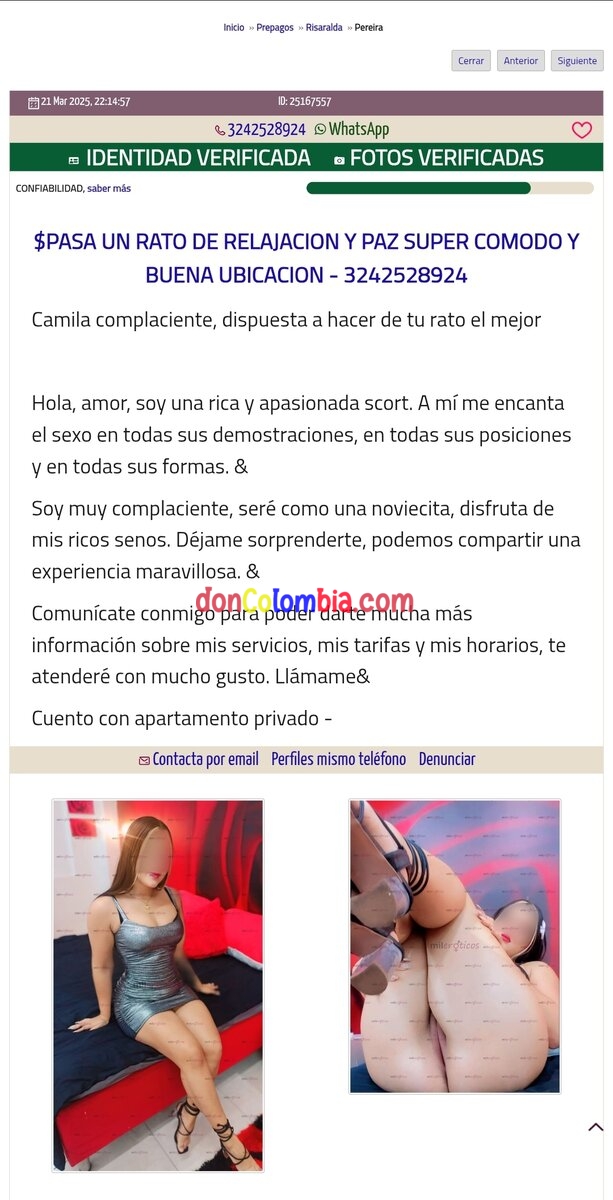The width and height of the screenshot is (613, 1200).
Task: Open the WhatsApp contact link
Action: tap(357, 130)
